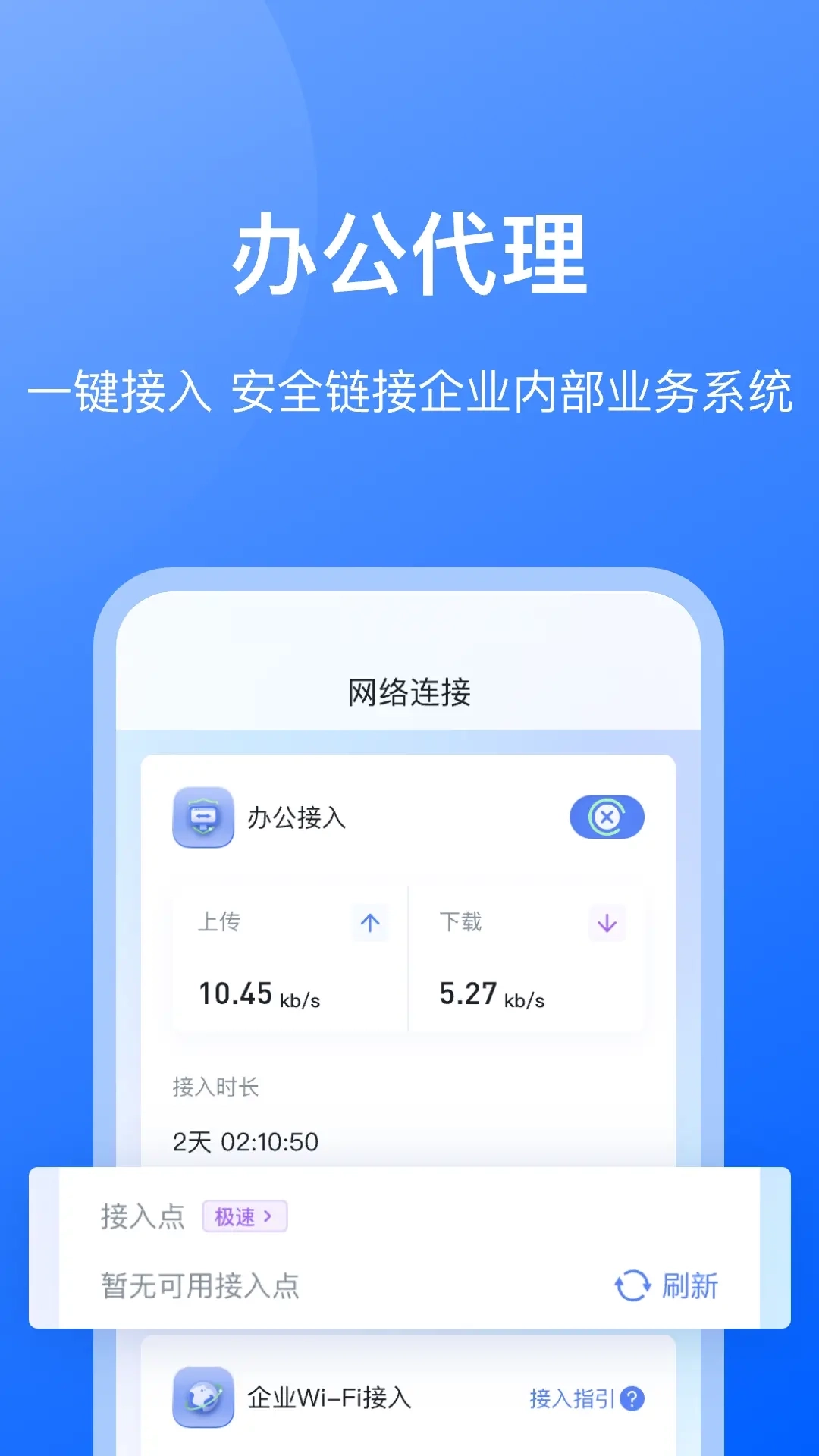Open the 接入点 speed mode selector
The height and width of the screenshot is (1456, 819).
[x=244, y=1216]
